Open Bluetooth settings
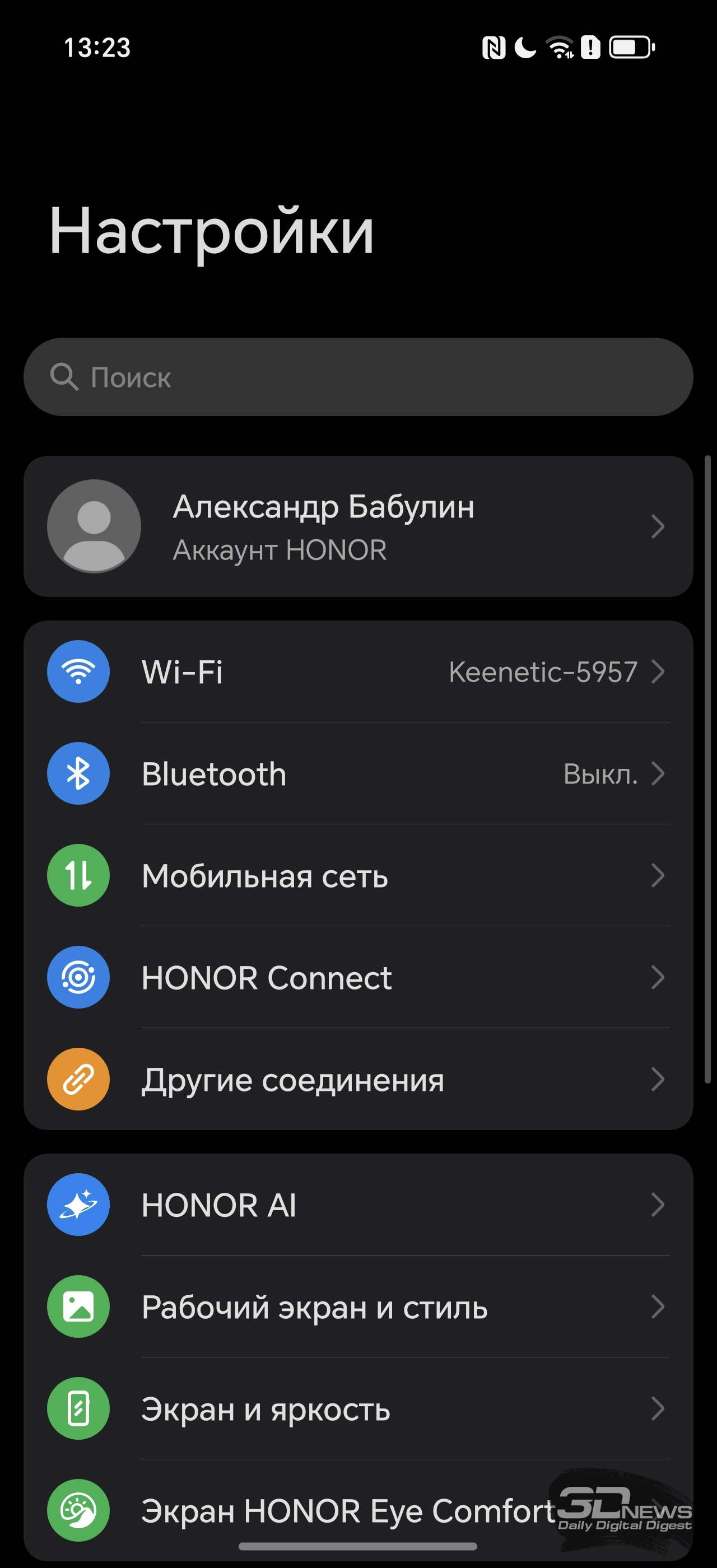Screen dimensions: 717x1568 coord(358,774)
